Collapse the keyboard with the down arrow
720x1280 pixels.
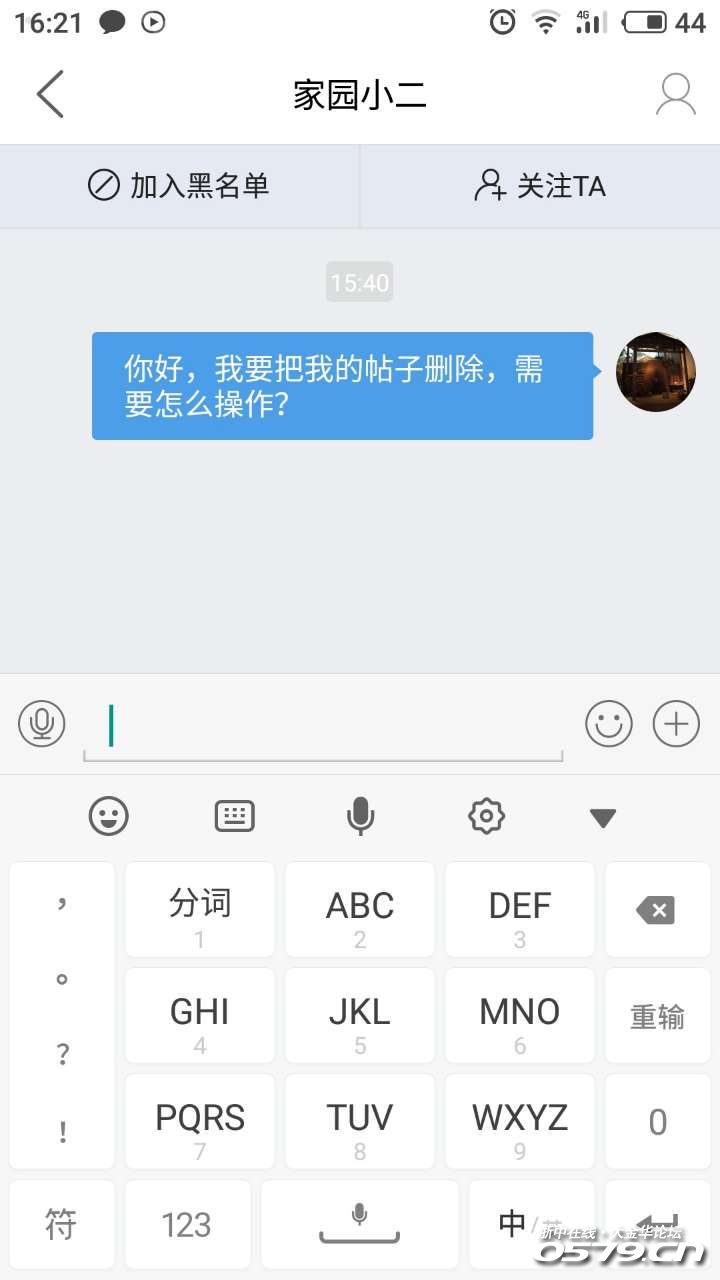click(x=603, y=816)
